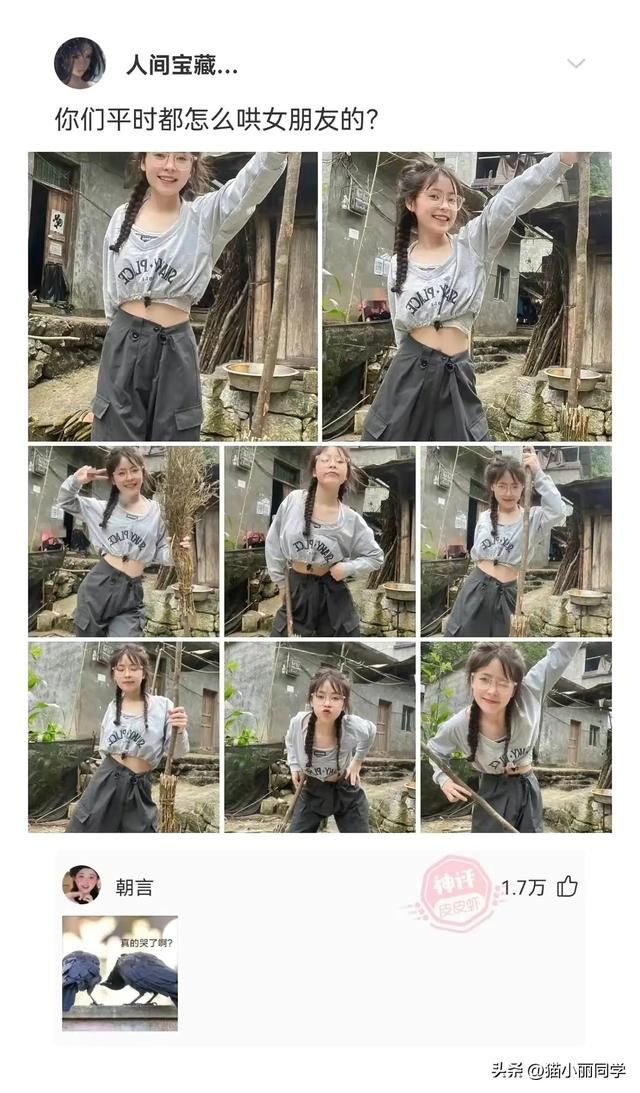Screen dimensions: 640x1093
Task: Open the winking close-up photo
Action: tap(516, 737)
